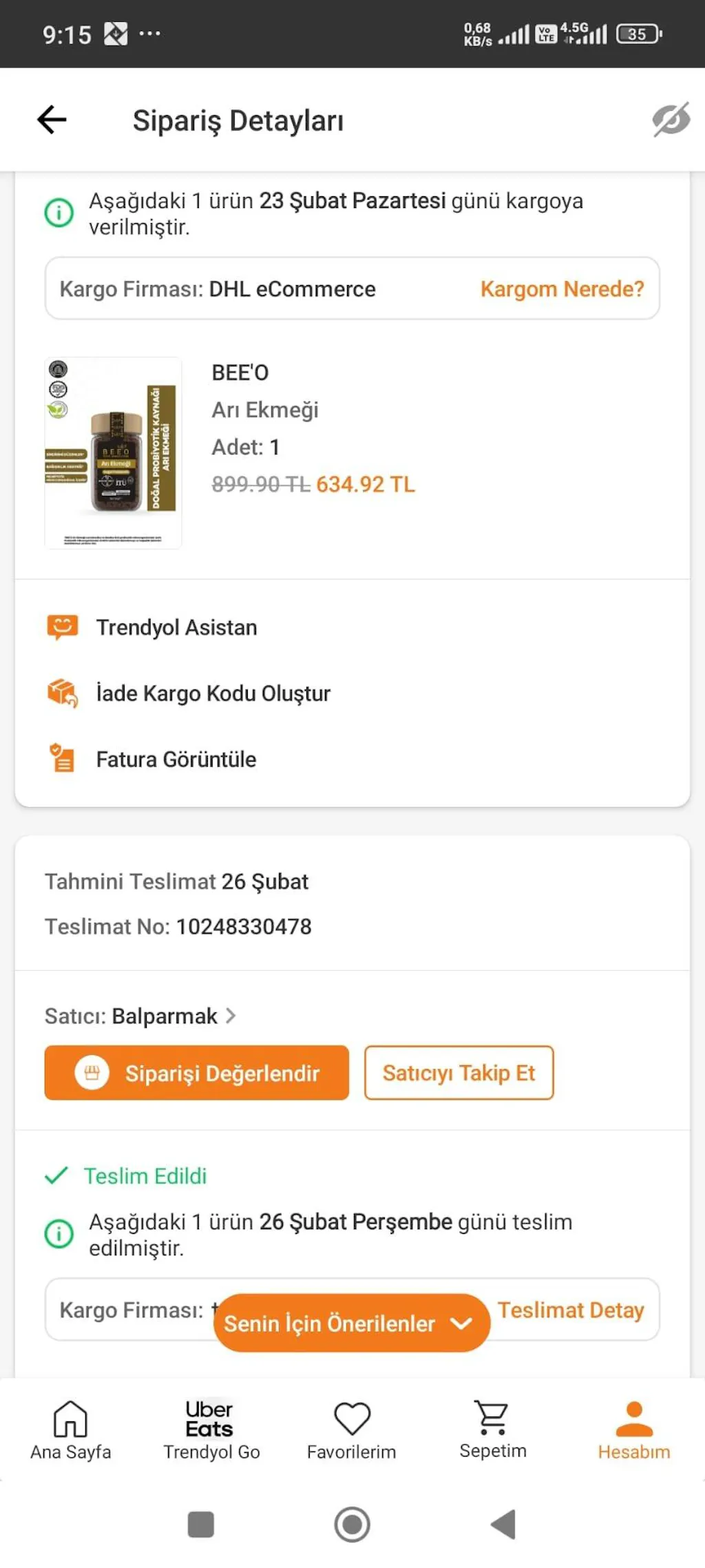Open Sepetim cart tab
705x1568 pixels.
pyautogui.click(x=493, y=1430)
